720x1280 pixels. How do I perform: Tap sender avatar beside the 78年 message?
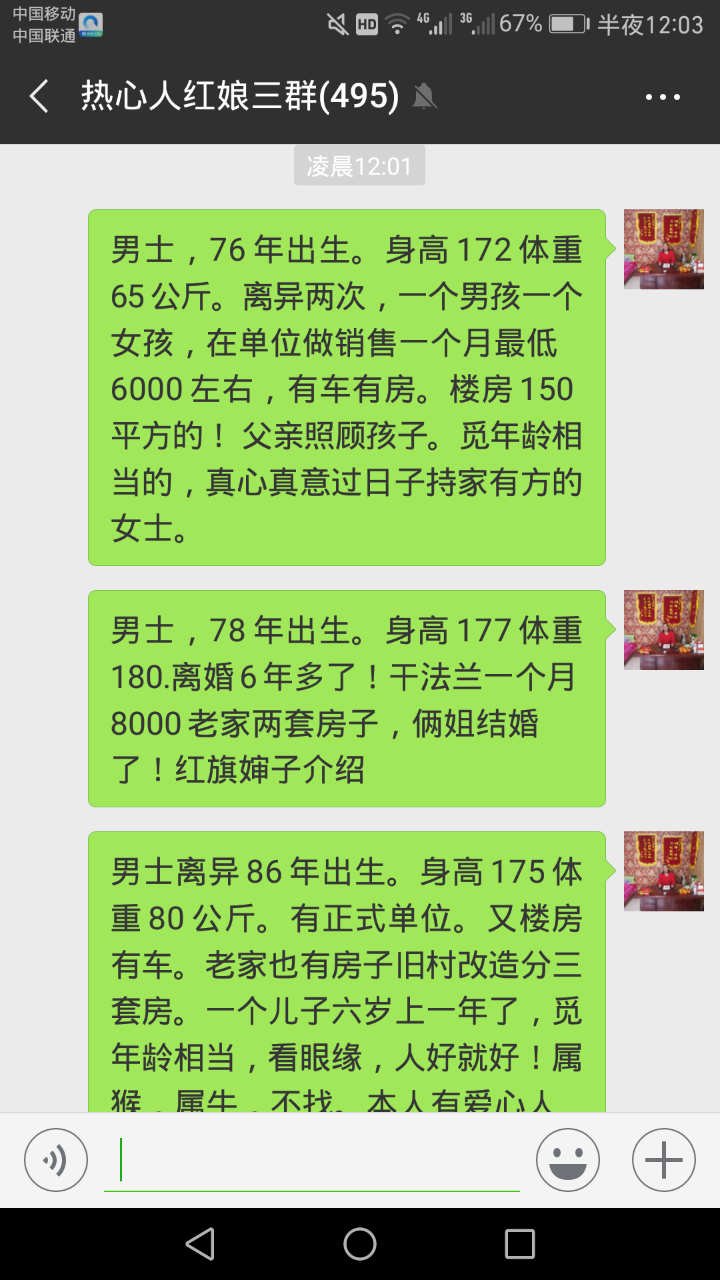coord(663,630)
